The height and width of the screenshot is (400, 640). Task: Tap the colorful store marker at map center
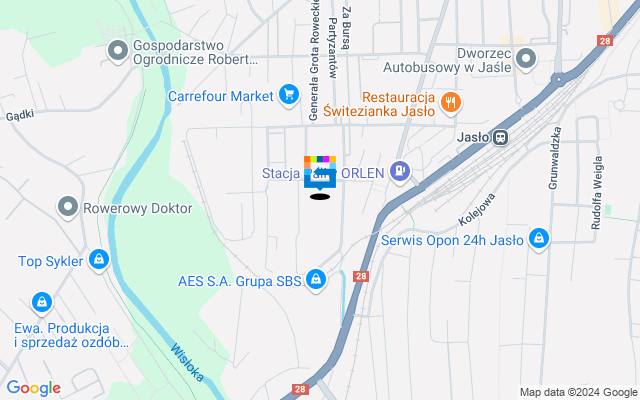point(320,171)
